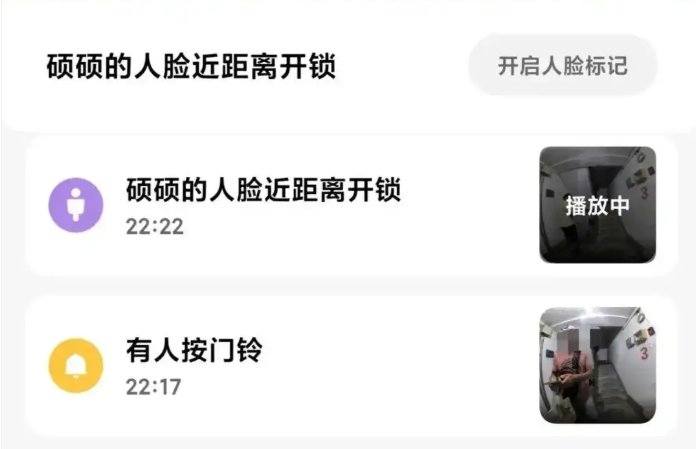Tap the 播放中 video thumbnail

pos(598,205)
